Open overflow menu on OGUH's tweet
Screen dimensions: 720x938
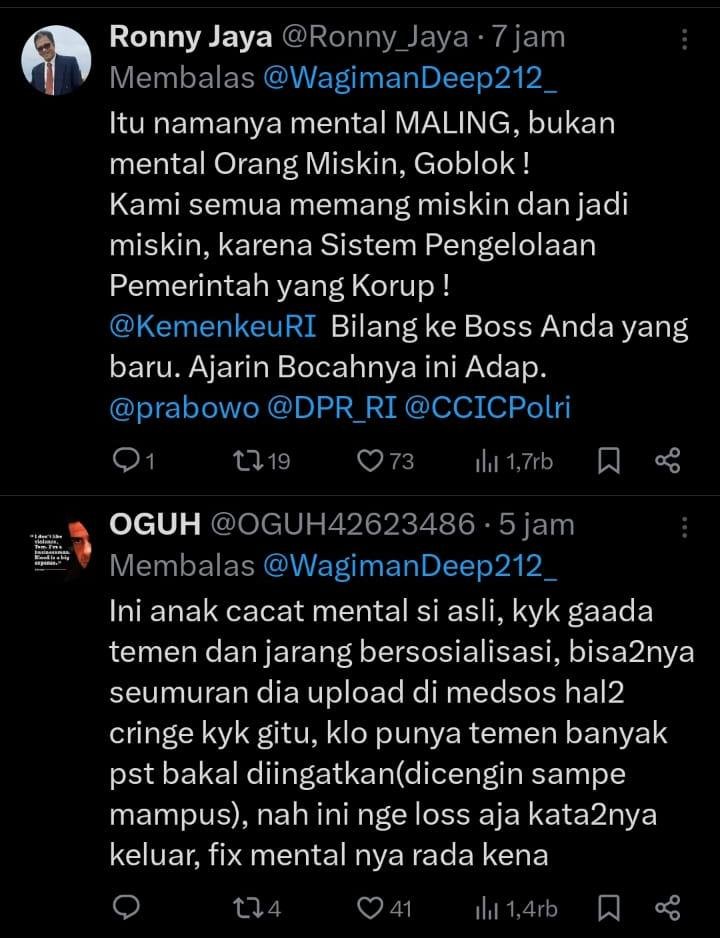point(684,526)
